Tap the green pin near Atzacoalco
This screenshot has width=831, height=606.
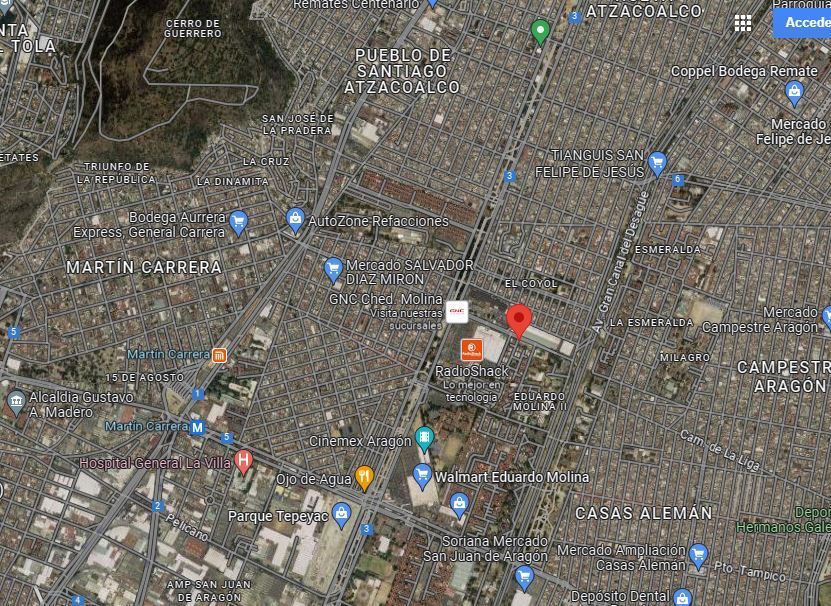coord(540,32)
